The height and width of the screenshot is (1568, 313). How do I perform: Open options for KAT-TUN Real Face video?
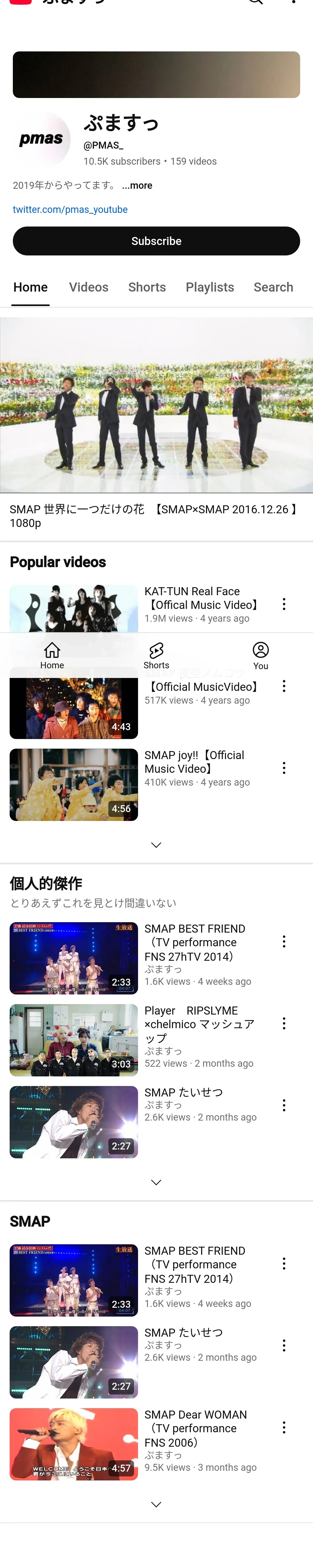click(x=284, y=604)
